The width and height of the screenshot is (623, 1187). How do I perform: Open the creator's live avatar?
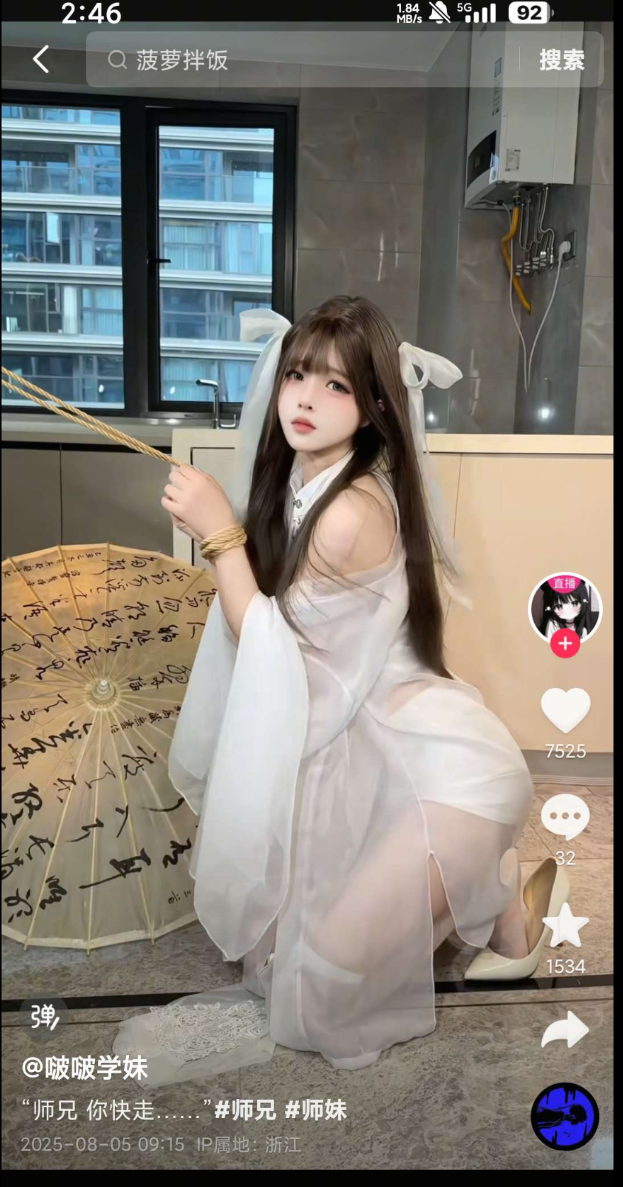click(x=565, y=606)
